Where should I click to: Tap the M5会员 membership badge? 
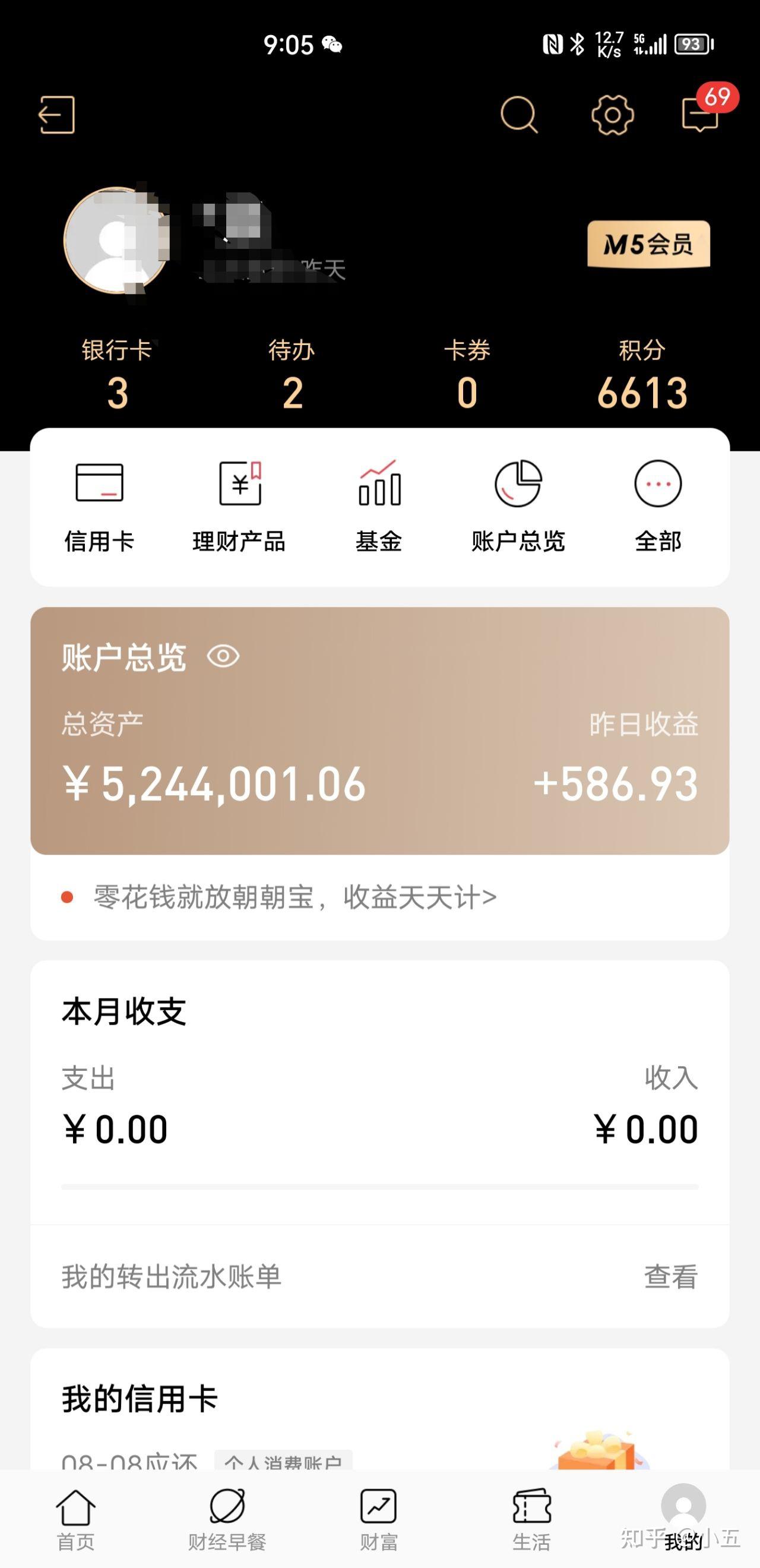(x=648, y=244)
